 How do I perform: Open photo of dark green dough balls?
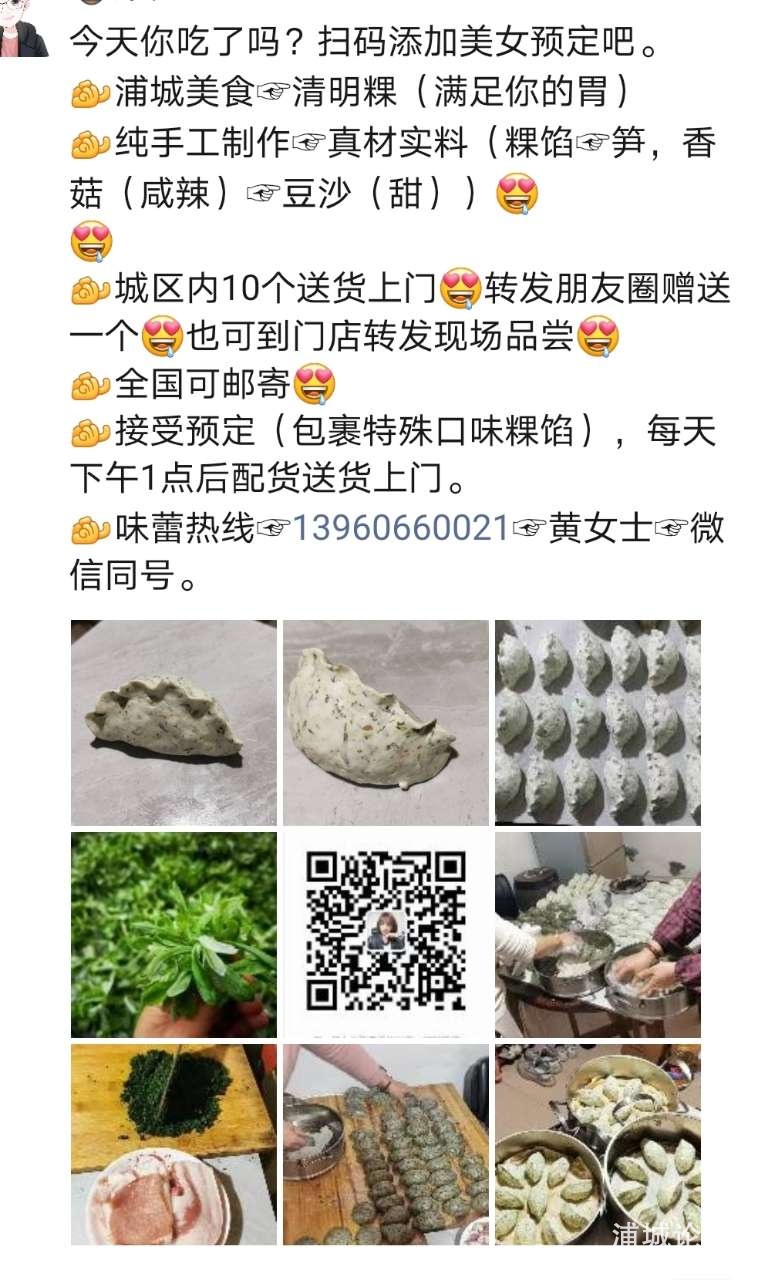coord(385,1144)
